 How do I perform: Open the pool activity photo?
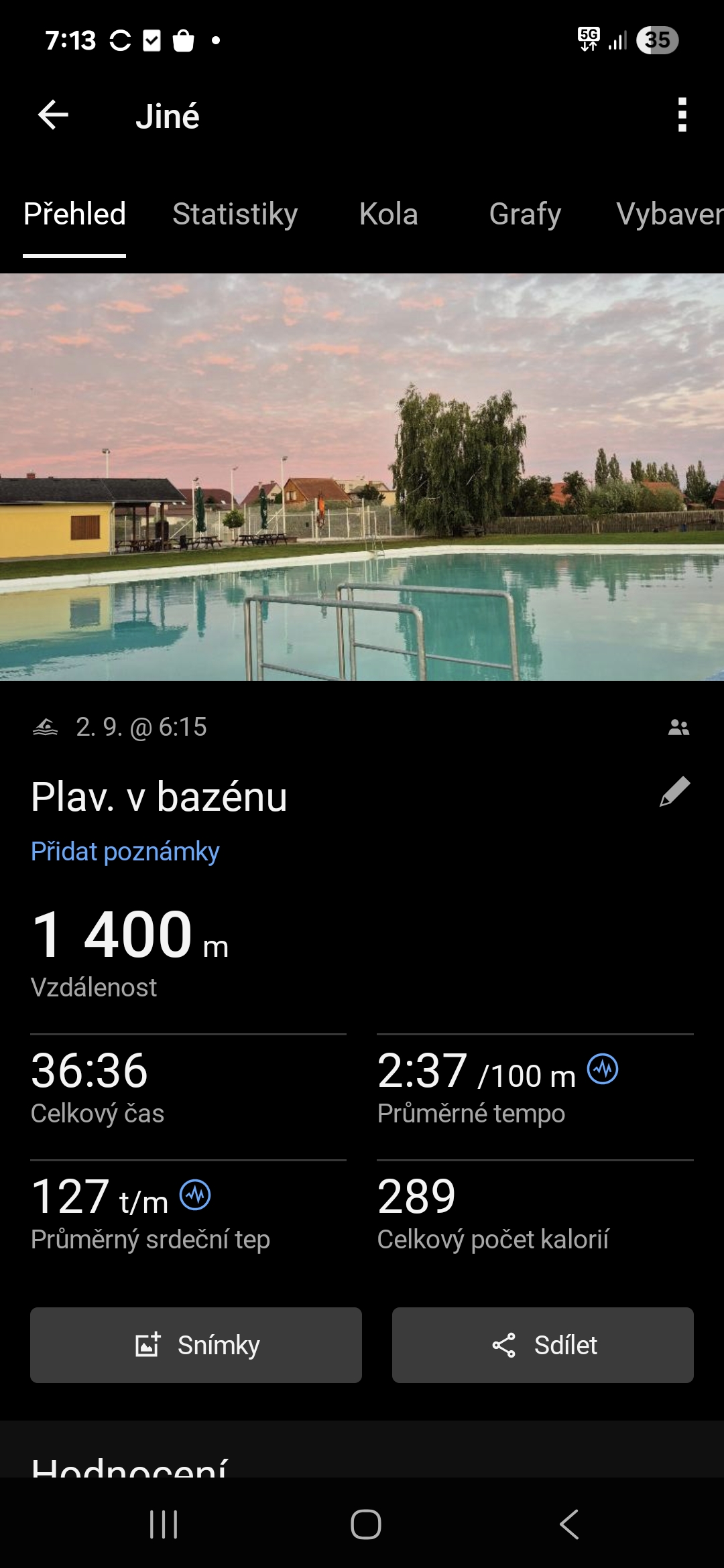pyautogui.click(x=362, y=477)
